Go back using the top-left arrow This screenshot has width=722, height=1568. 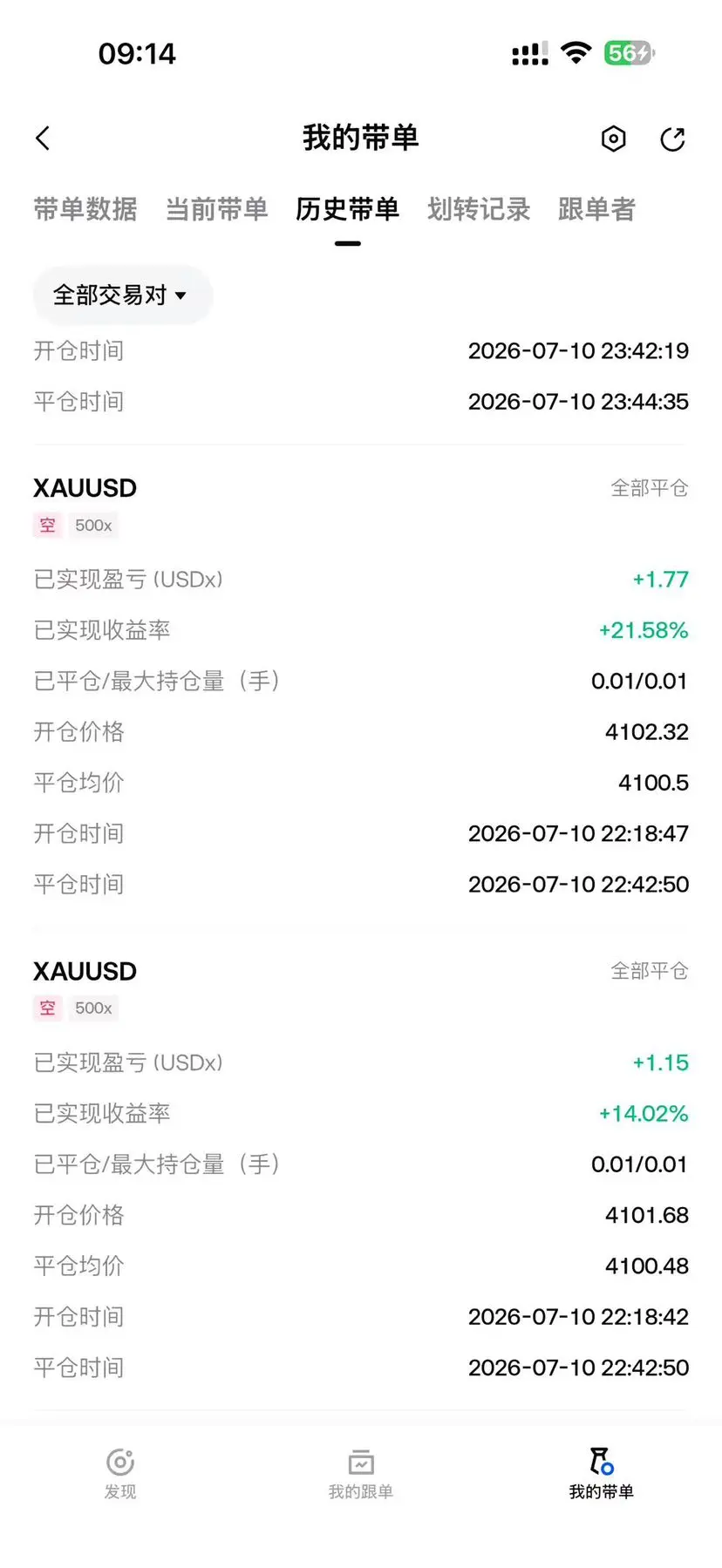click(x=43, y=139)
